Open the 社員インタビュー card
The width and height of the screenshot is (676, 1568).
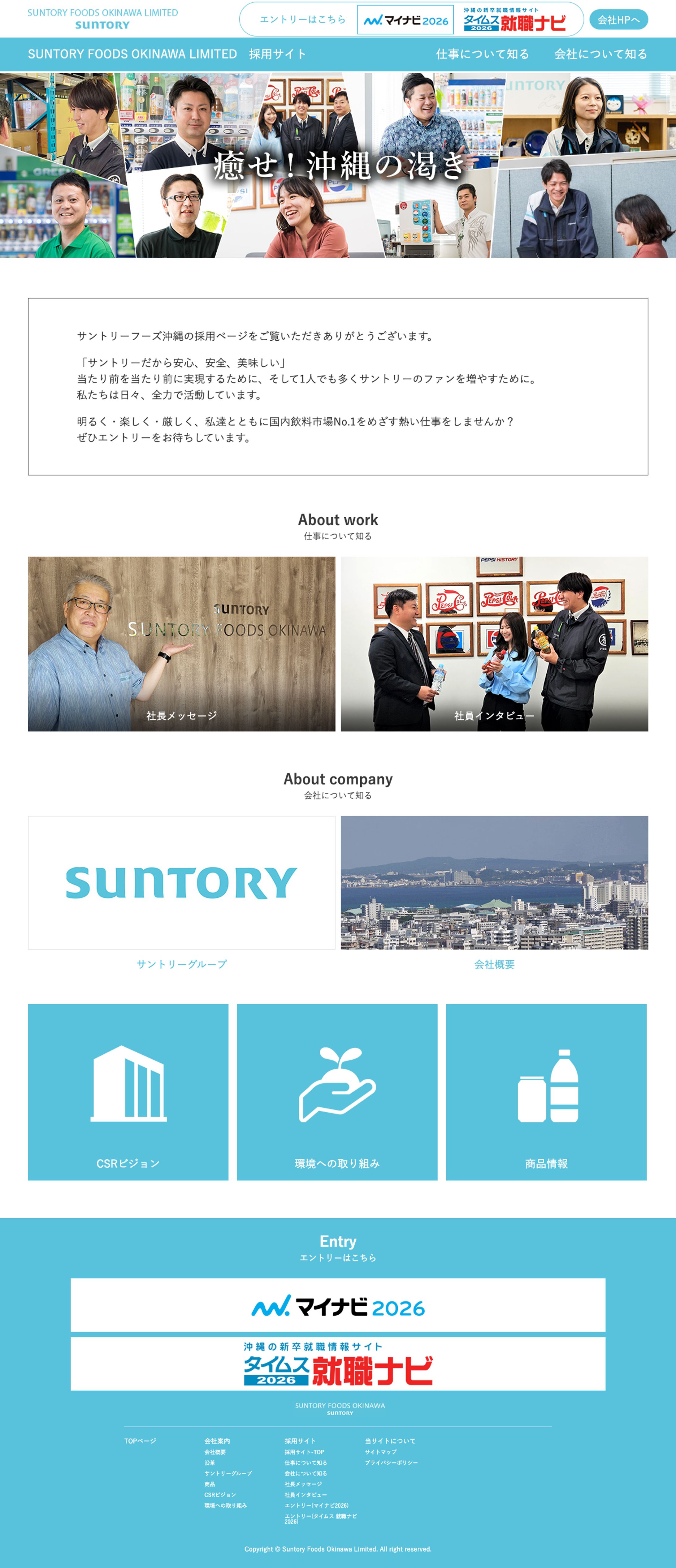point(494,644)
